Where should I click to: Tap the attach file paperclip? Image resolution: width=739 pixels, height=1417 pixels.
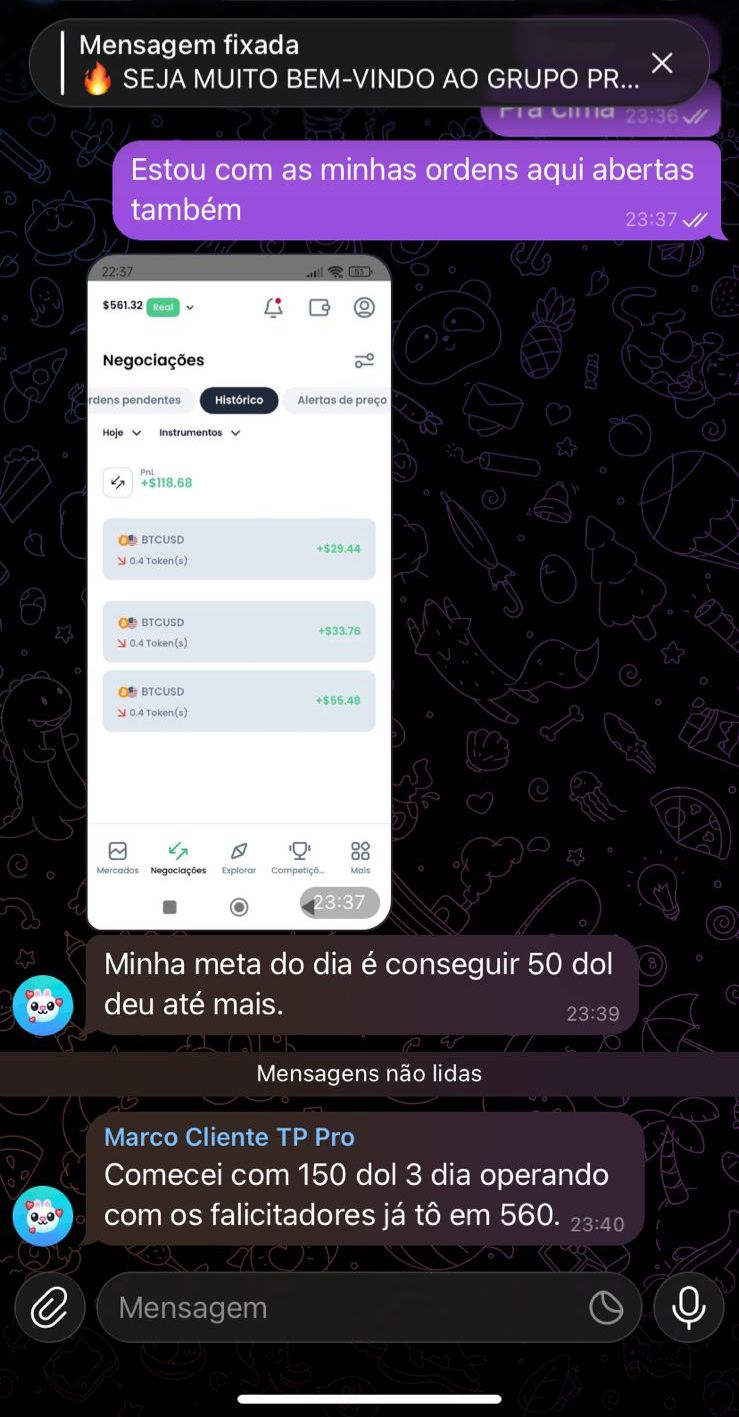49,1307
